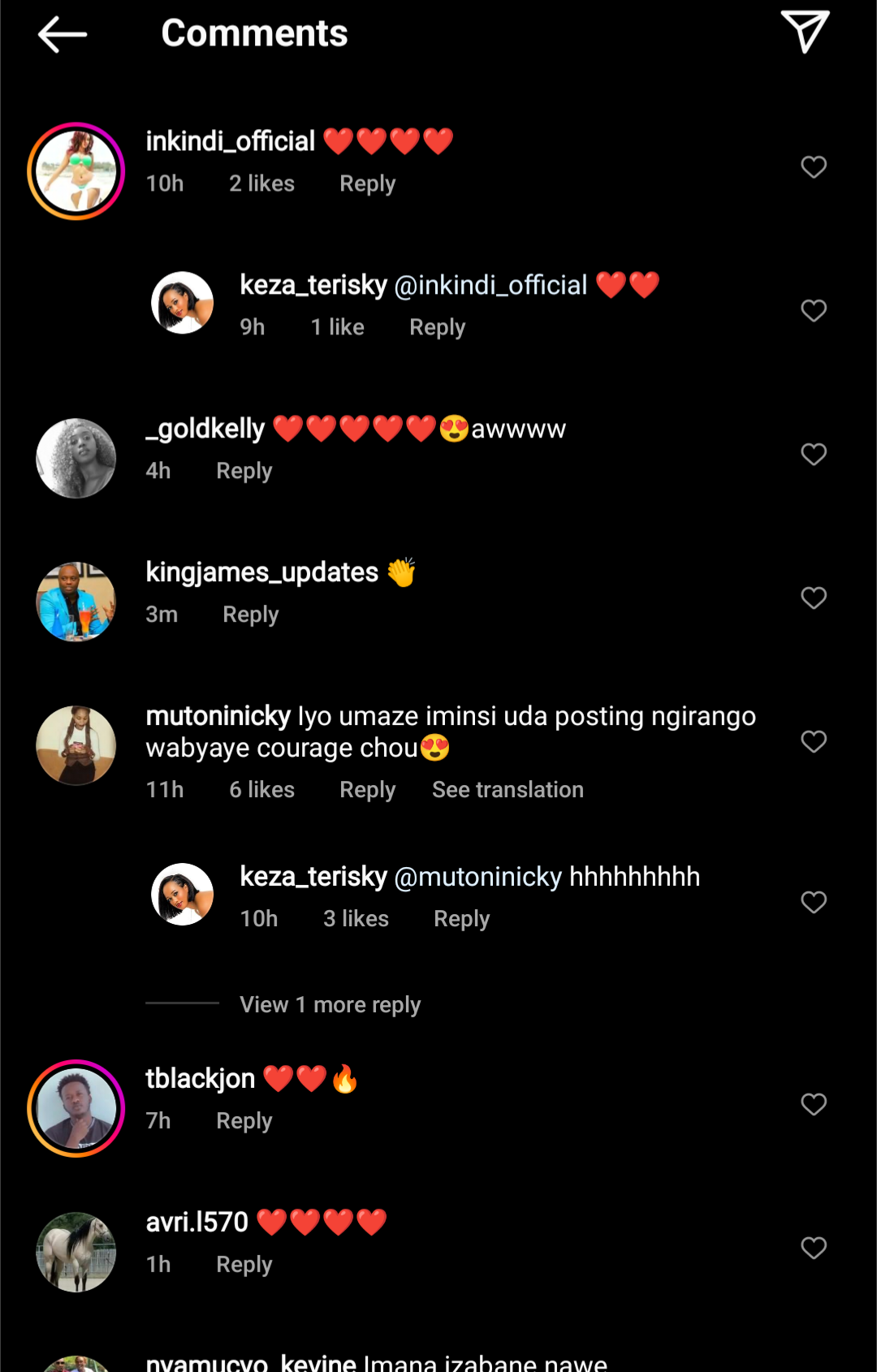The height and width of the screenshot is (1372, 877).
Task: Share post via paper plane icon
Action: coord(805,32)
